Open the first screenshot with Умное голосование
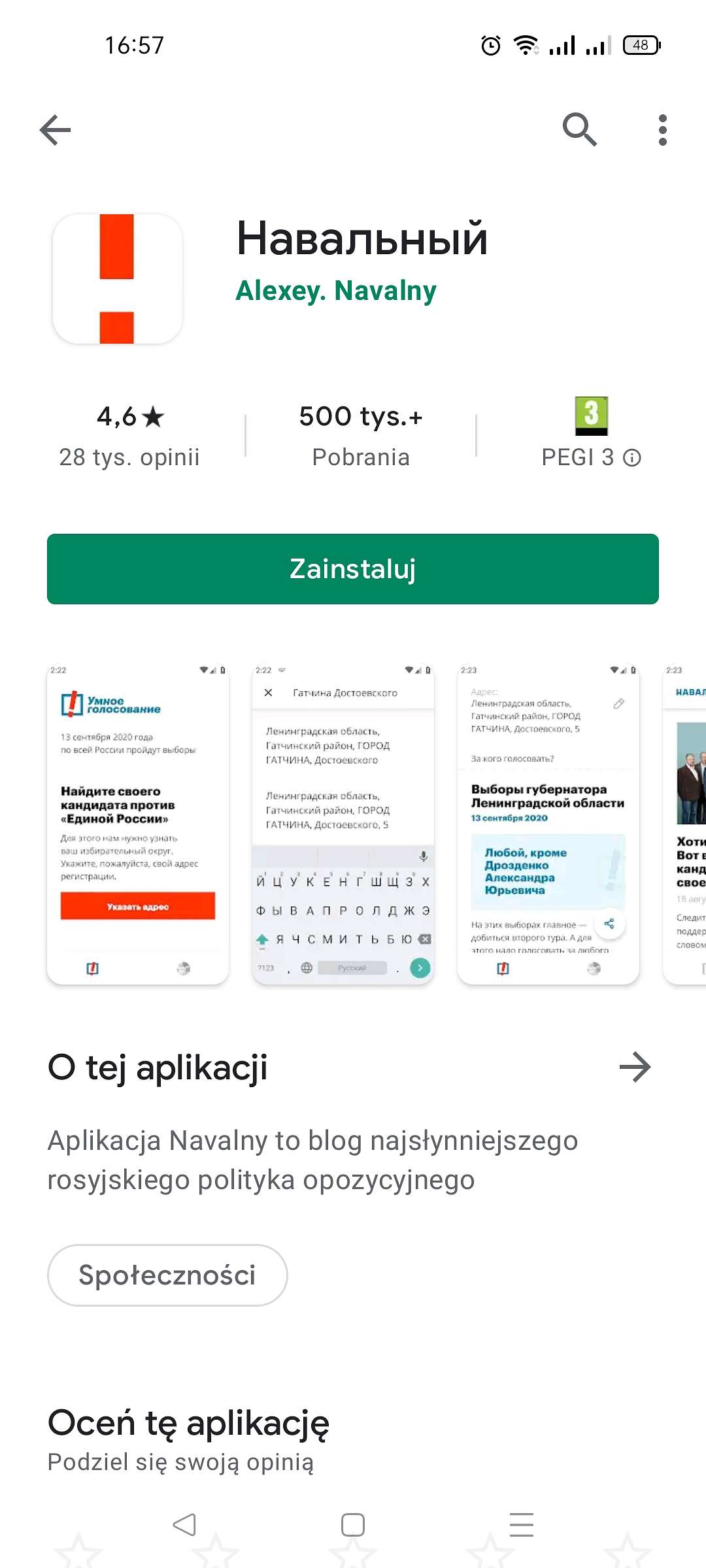This screenshot has height=1568, width=706. coord(138,825)
